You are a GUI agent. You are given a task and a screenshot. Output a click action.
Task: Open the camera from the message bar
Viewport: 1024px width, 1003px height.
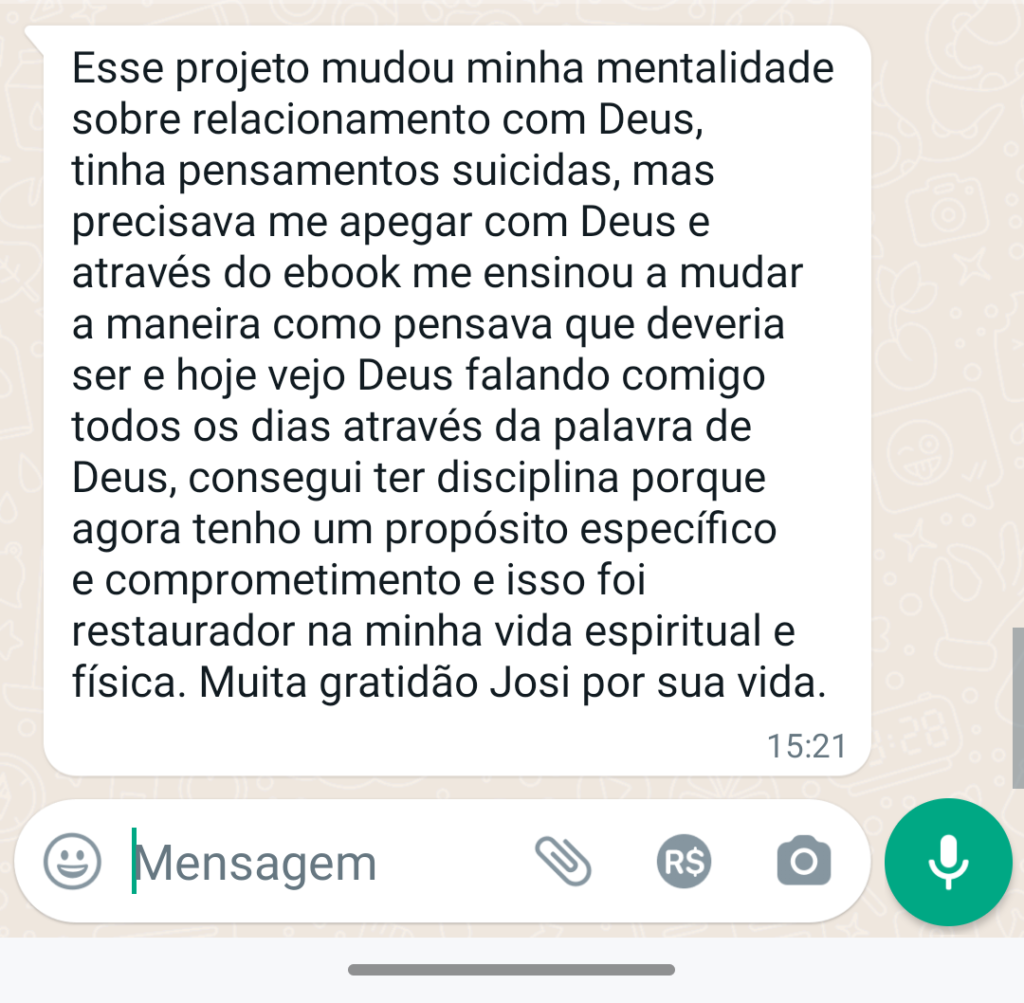click(804, 860)
